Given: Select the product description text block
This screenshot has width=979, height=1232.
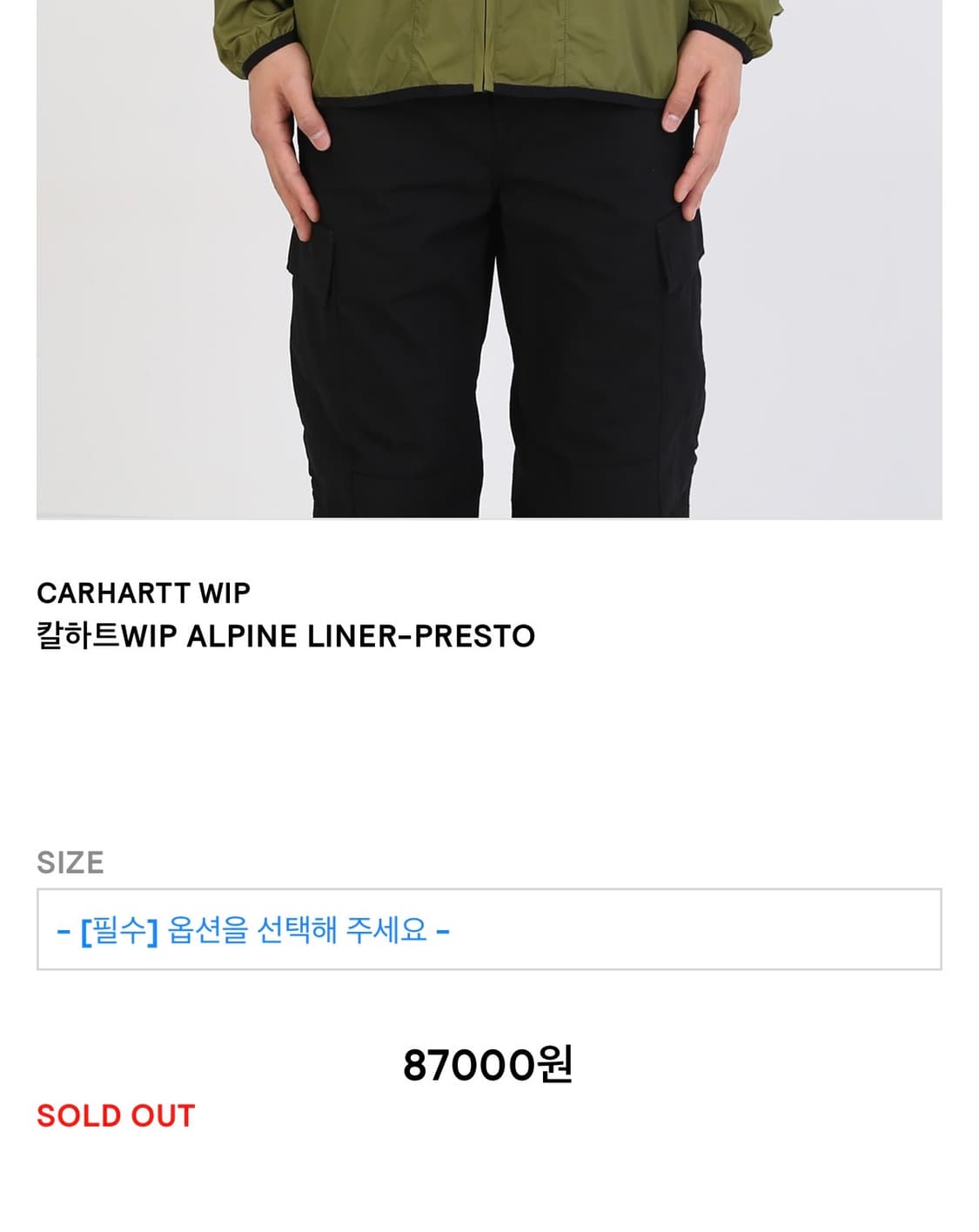Looking at the screenshot, I should pyautogui.click(x=285, y=613).
